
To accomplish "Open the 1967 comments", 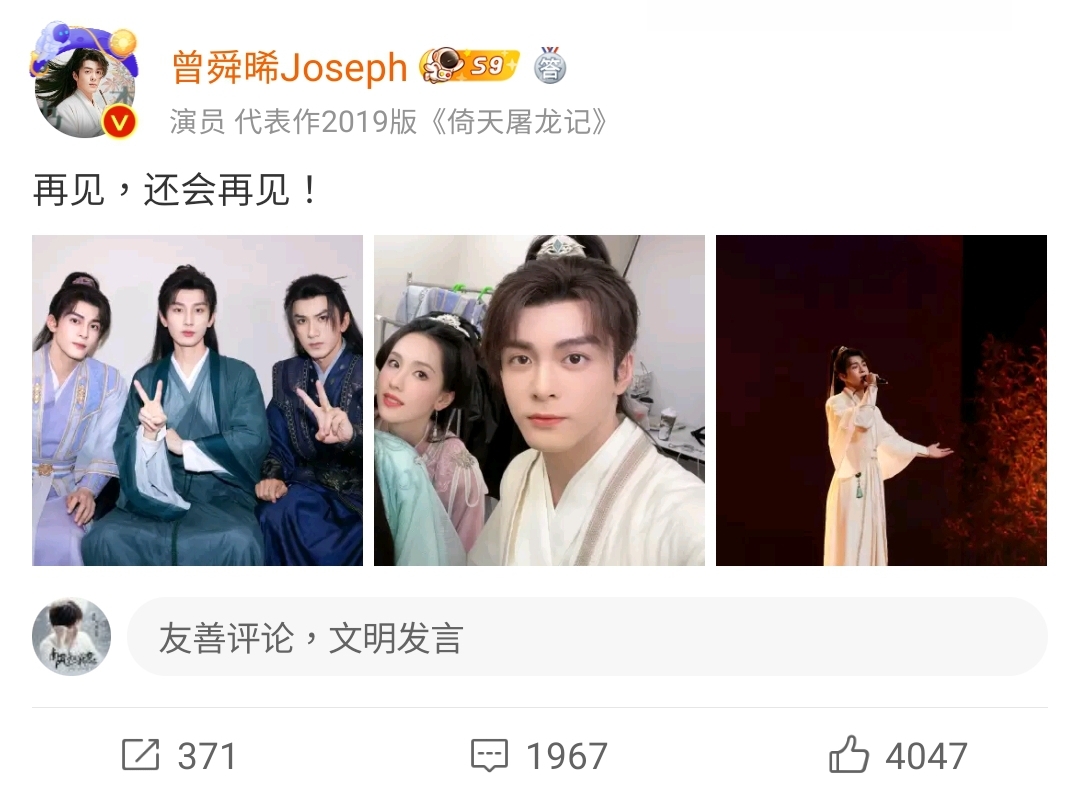I will pos(540,756).
